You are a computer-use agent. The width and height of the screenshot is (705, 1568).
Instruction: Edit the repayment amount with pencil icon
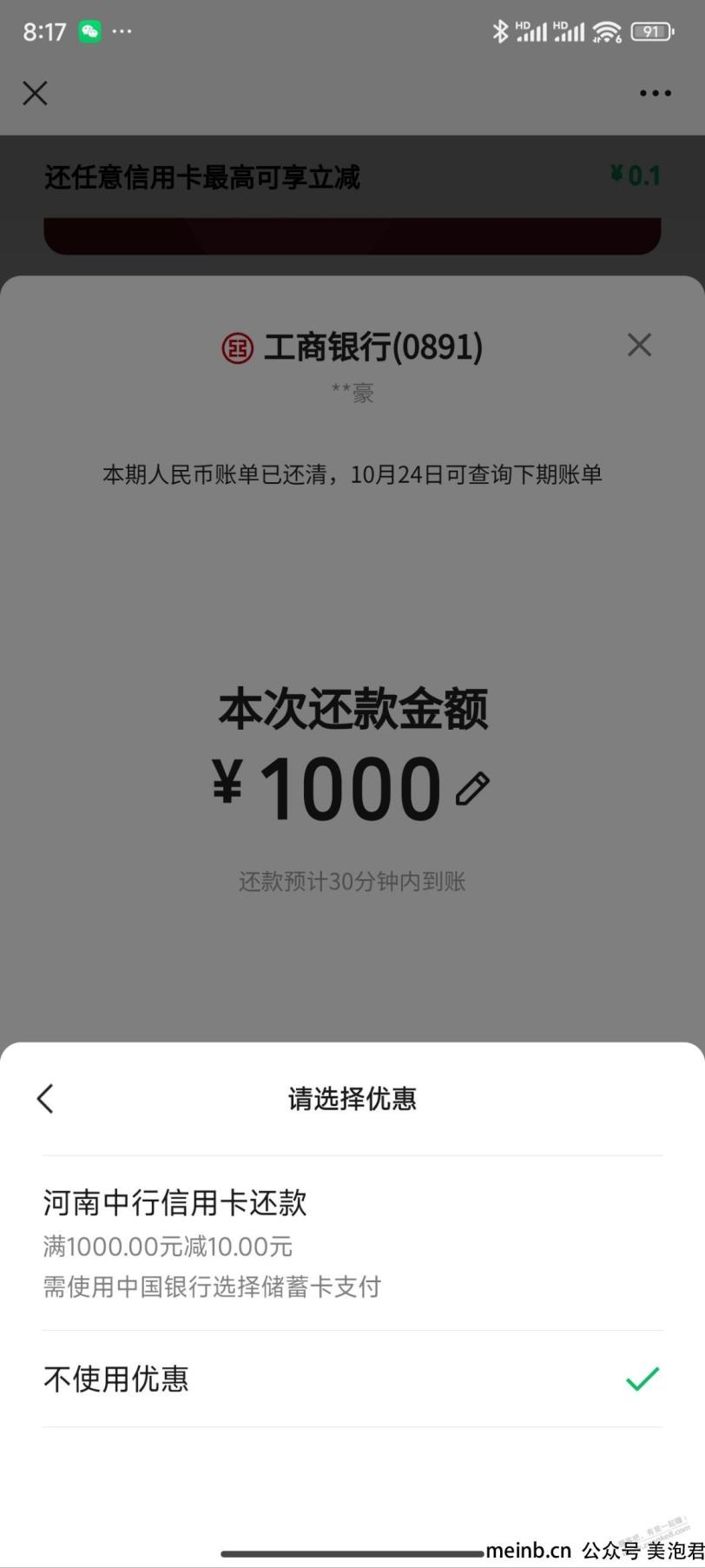472,790
